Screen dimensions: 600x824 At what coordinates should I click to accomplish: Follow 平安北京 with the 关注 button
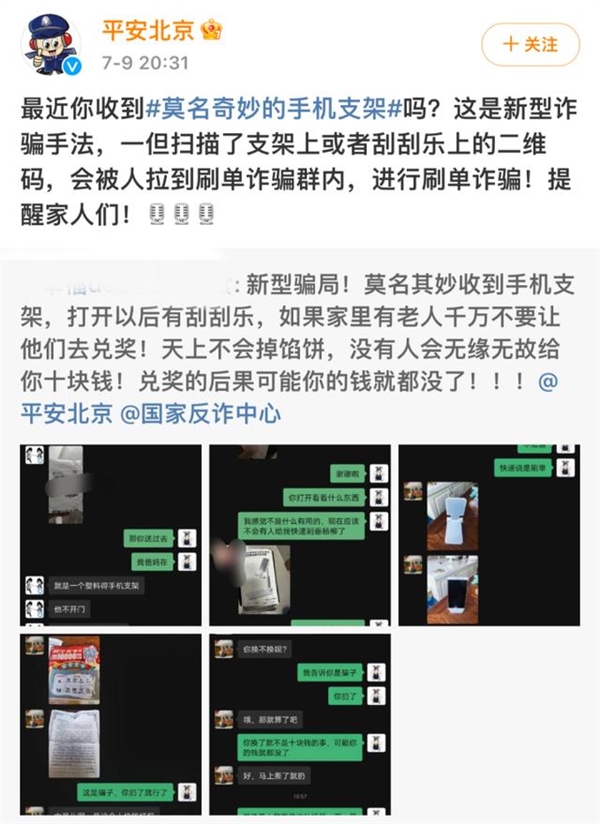point(531,45)
